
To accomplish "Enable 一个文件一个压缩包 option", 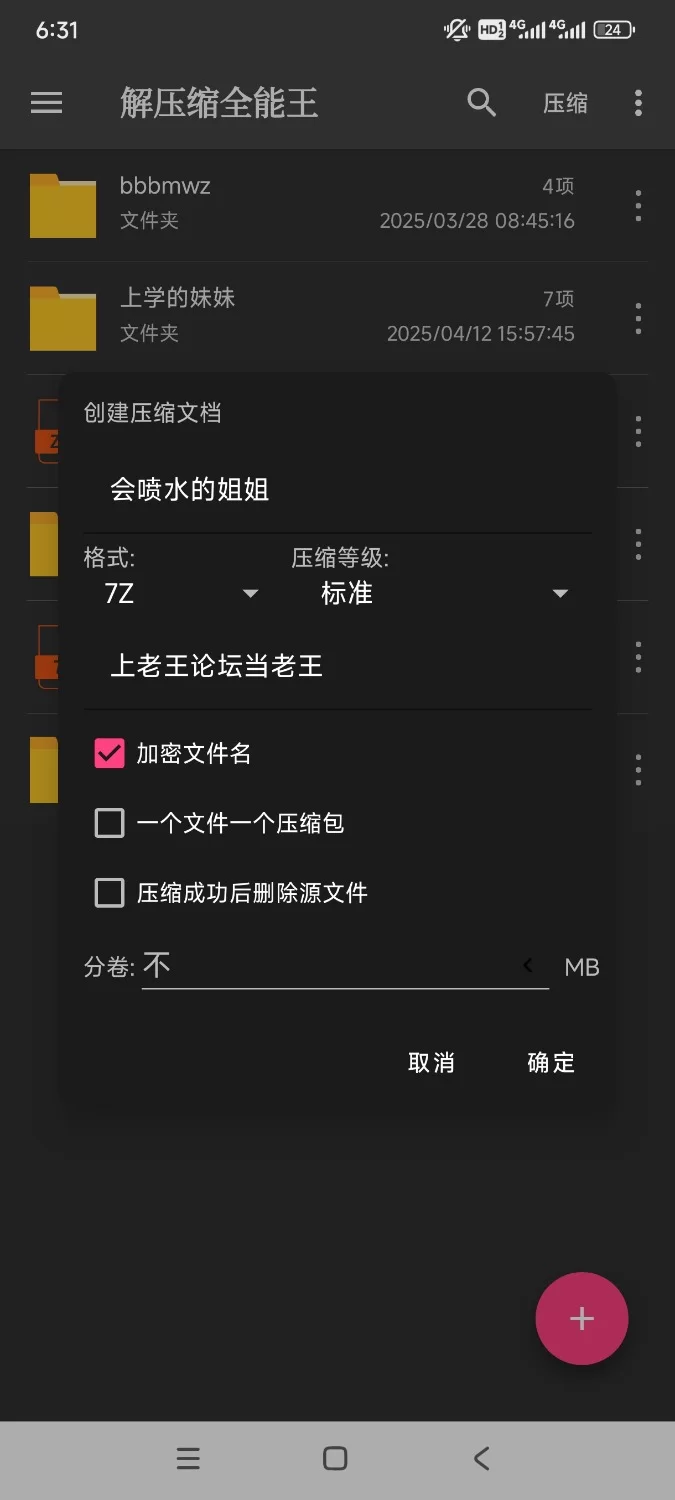I will click(x=109, y=823).
